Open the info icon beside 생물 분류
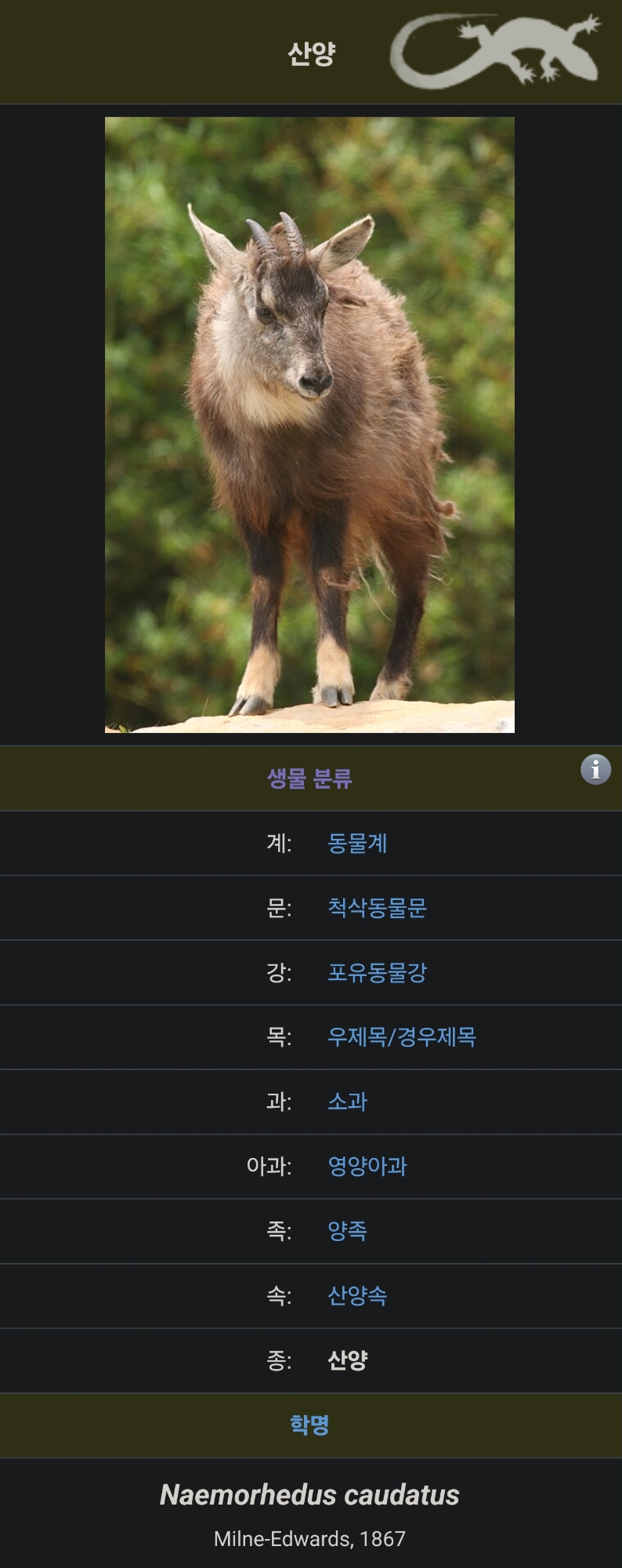622x1568 pixels. click(595, 769)
